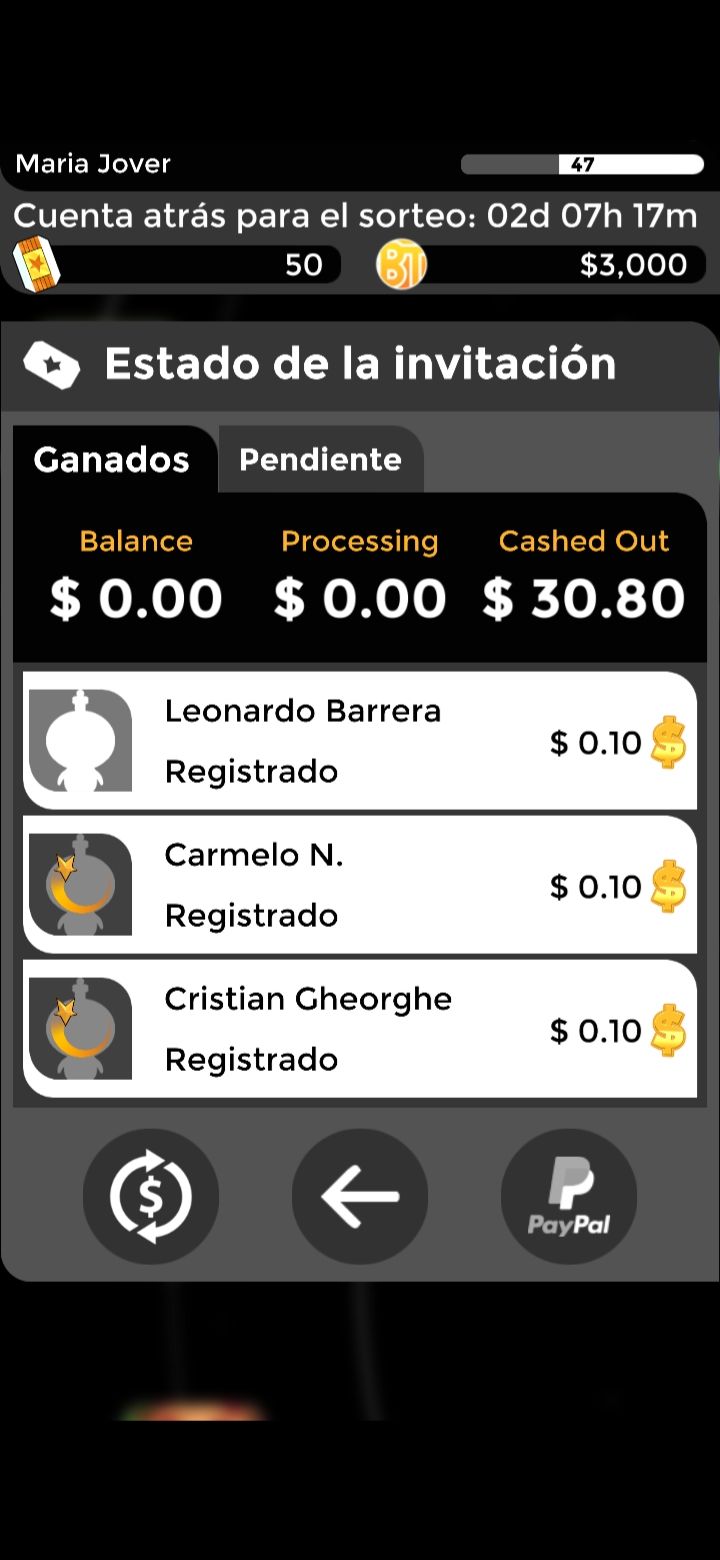Open the PayPal payout button
Screen dimensions: 720x1560
(569, 1197)
